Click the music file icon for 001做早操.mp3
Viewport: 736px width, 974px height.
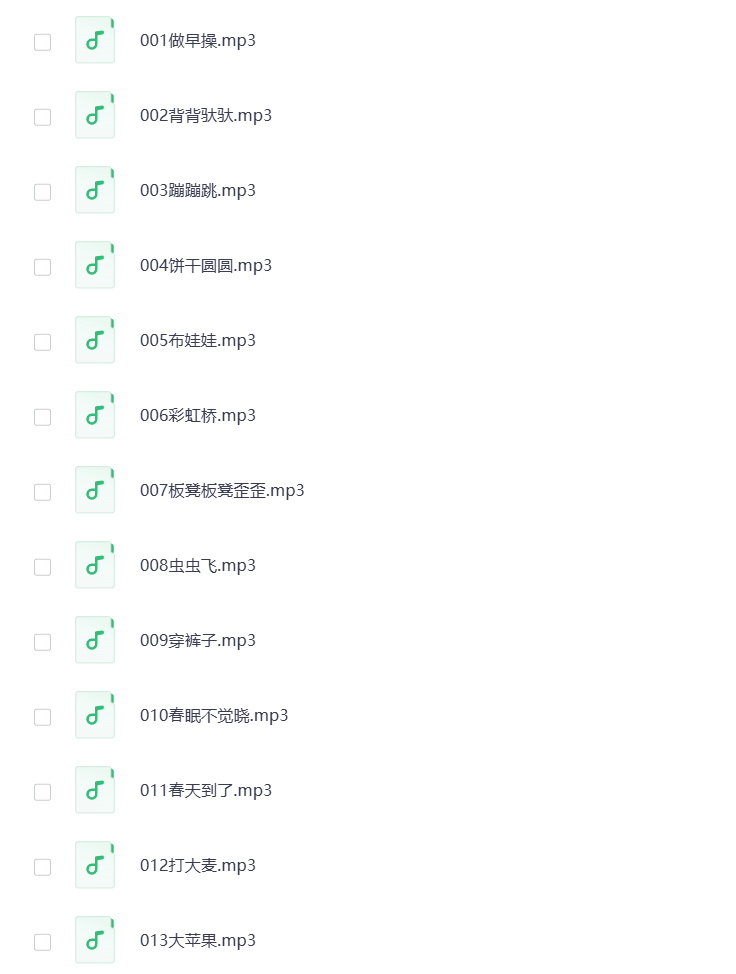[95, 40]
